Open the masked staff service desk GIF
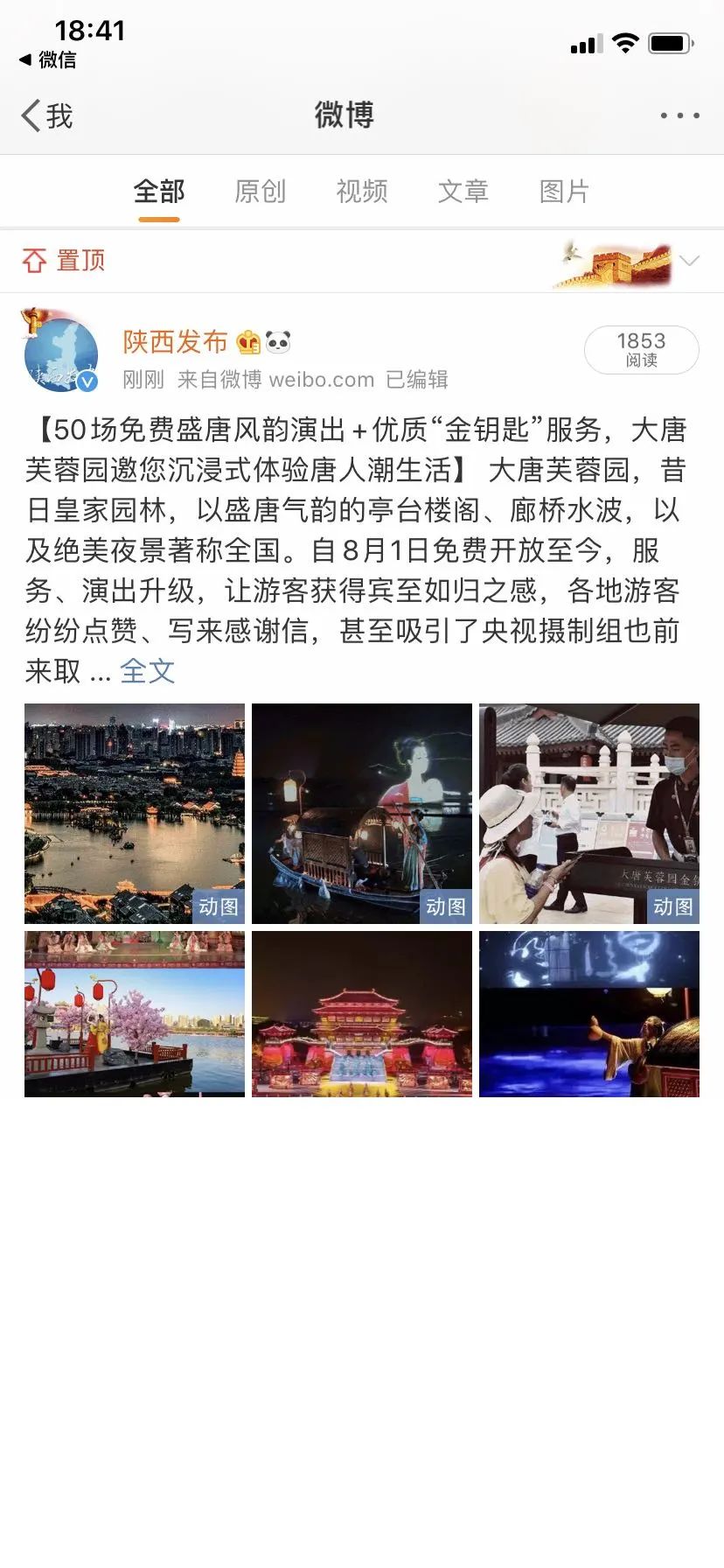Image resolution: width=724 pixels, height=1568 pixels. 589,814
